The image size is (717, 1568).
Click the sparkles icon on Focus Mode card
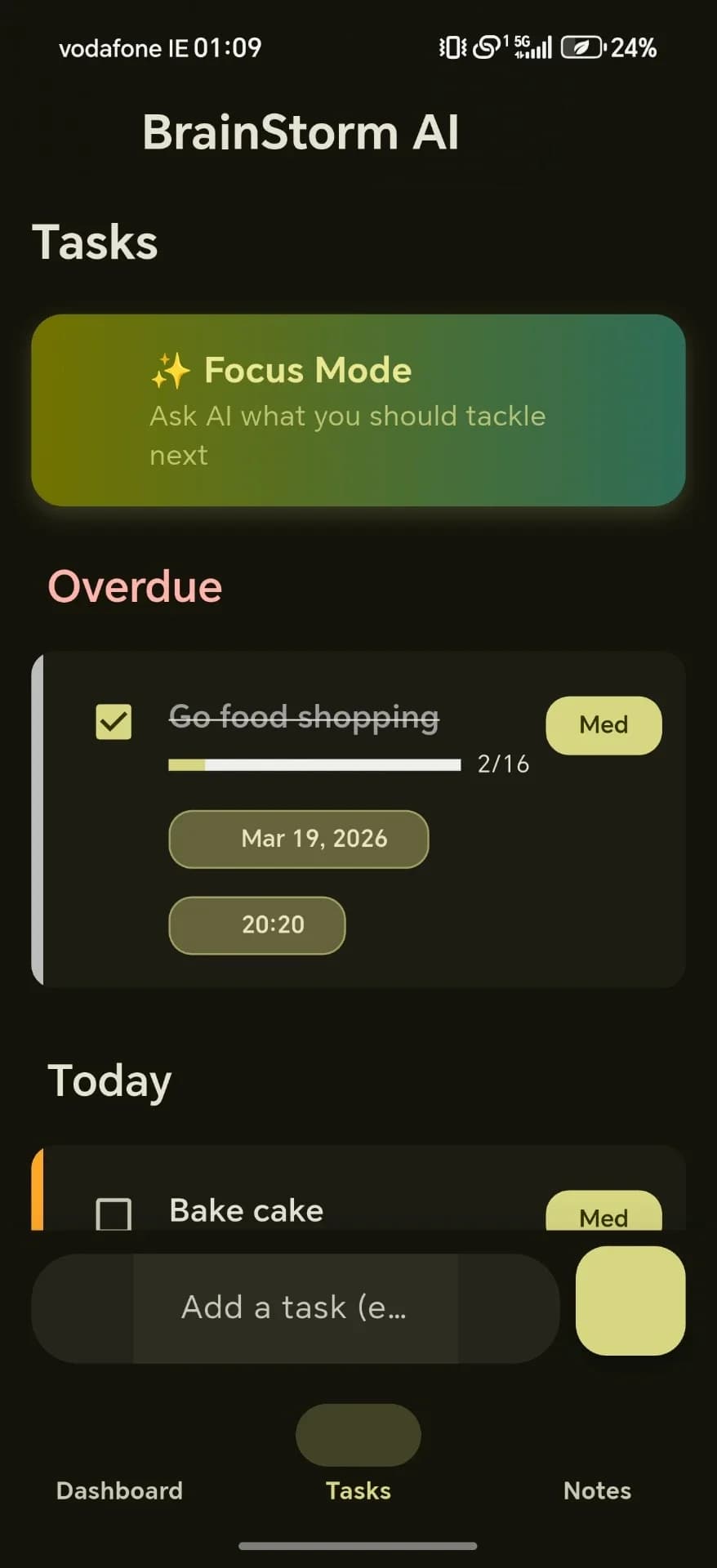pos(169,372)
